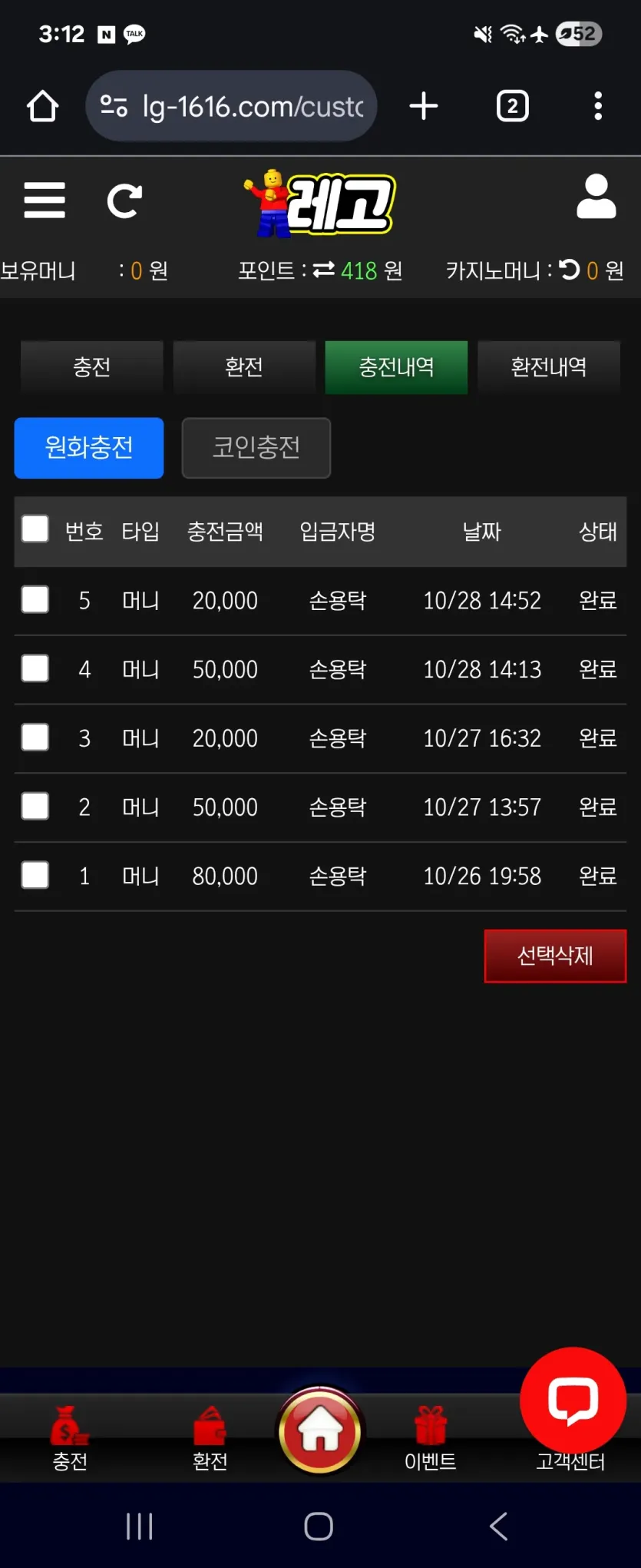Go to the main page via center home button
641x1568 pixels.
point(320,1432)
